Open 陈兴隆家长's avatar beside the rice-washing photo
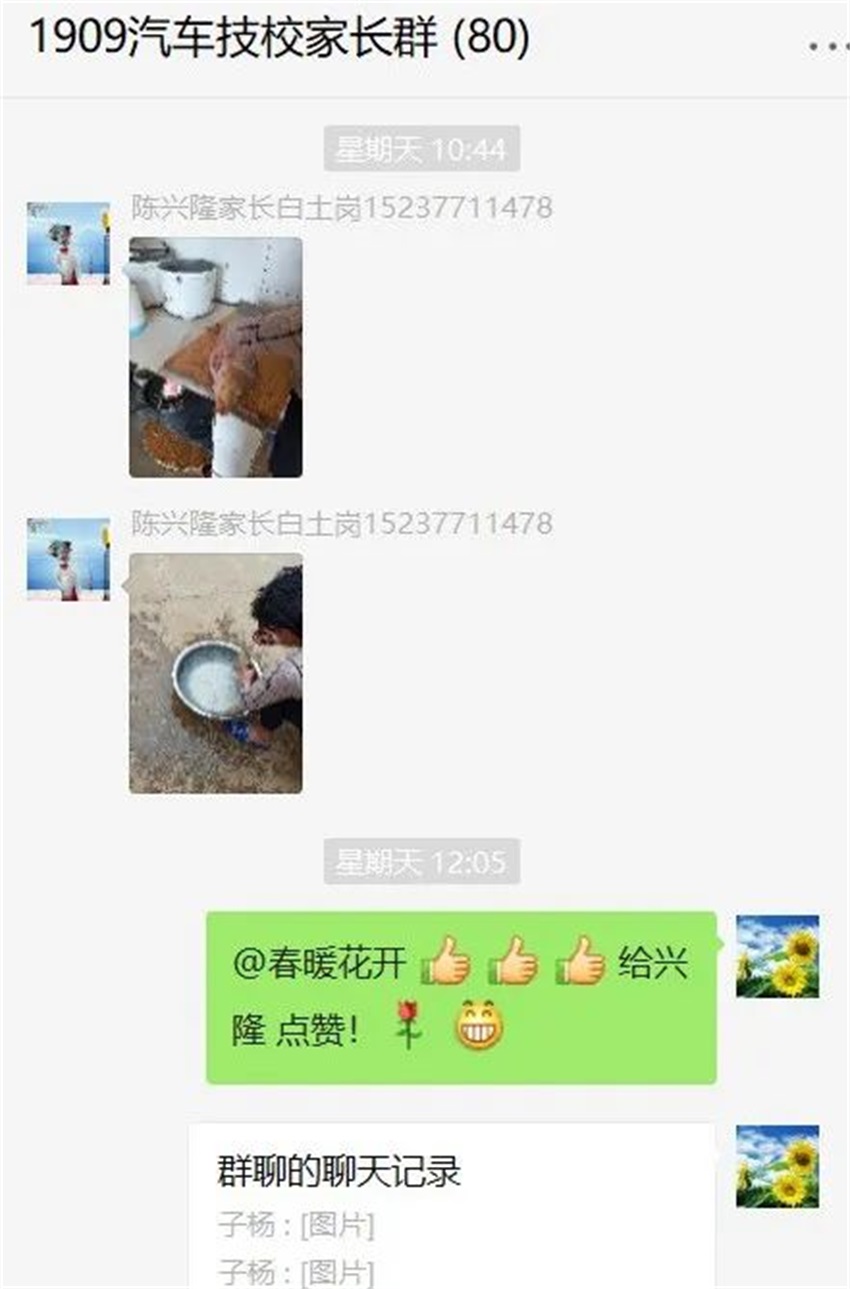850x1289 pixels. click(68, 559)
